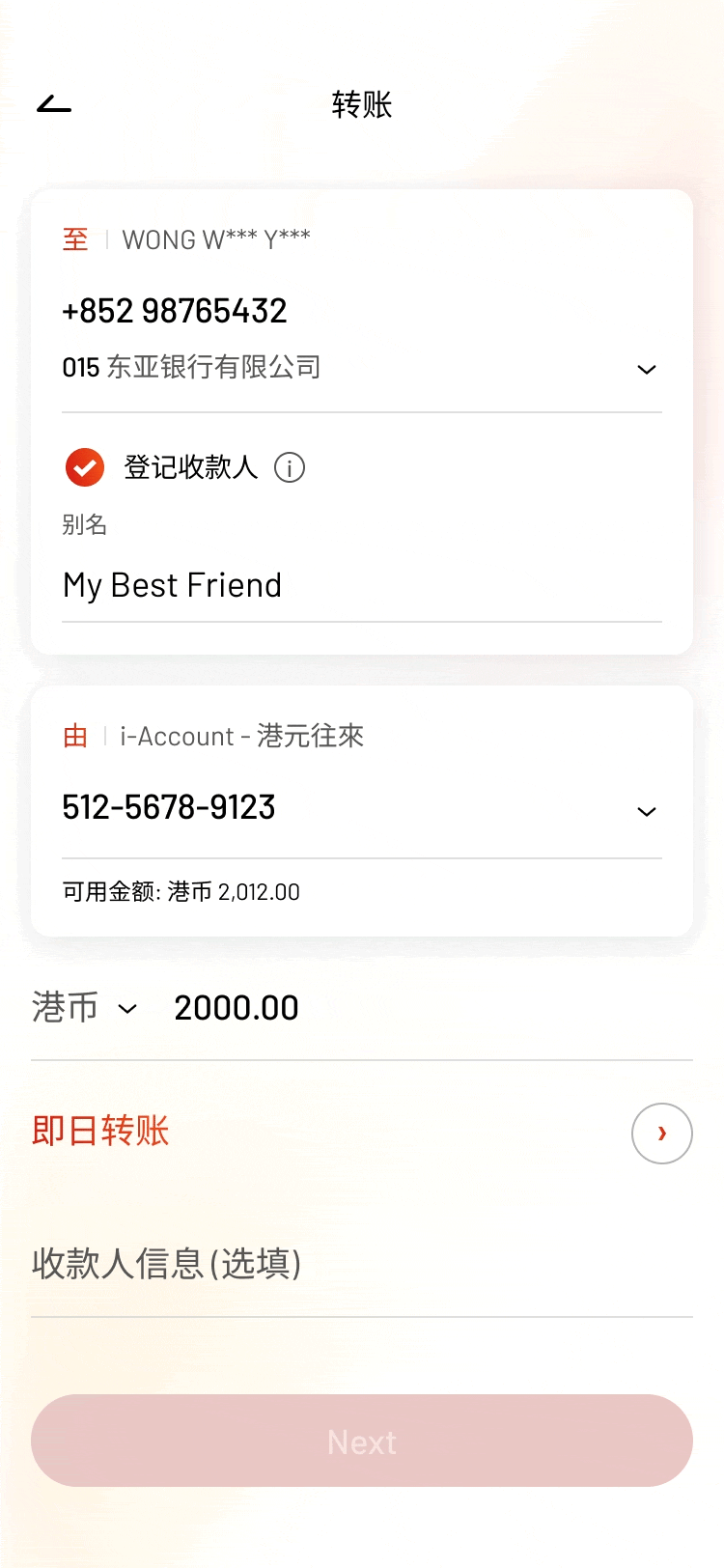Edit the +852 98765432 phone number
Screen dimensions: 724x1568
point(175,311)
